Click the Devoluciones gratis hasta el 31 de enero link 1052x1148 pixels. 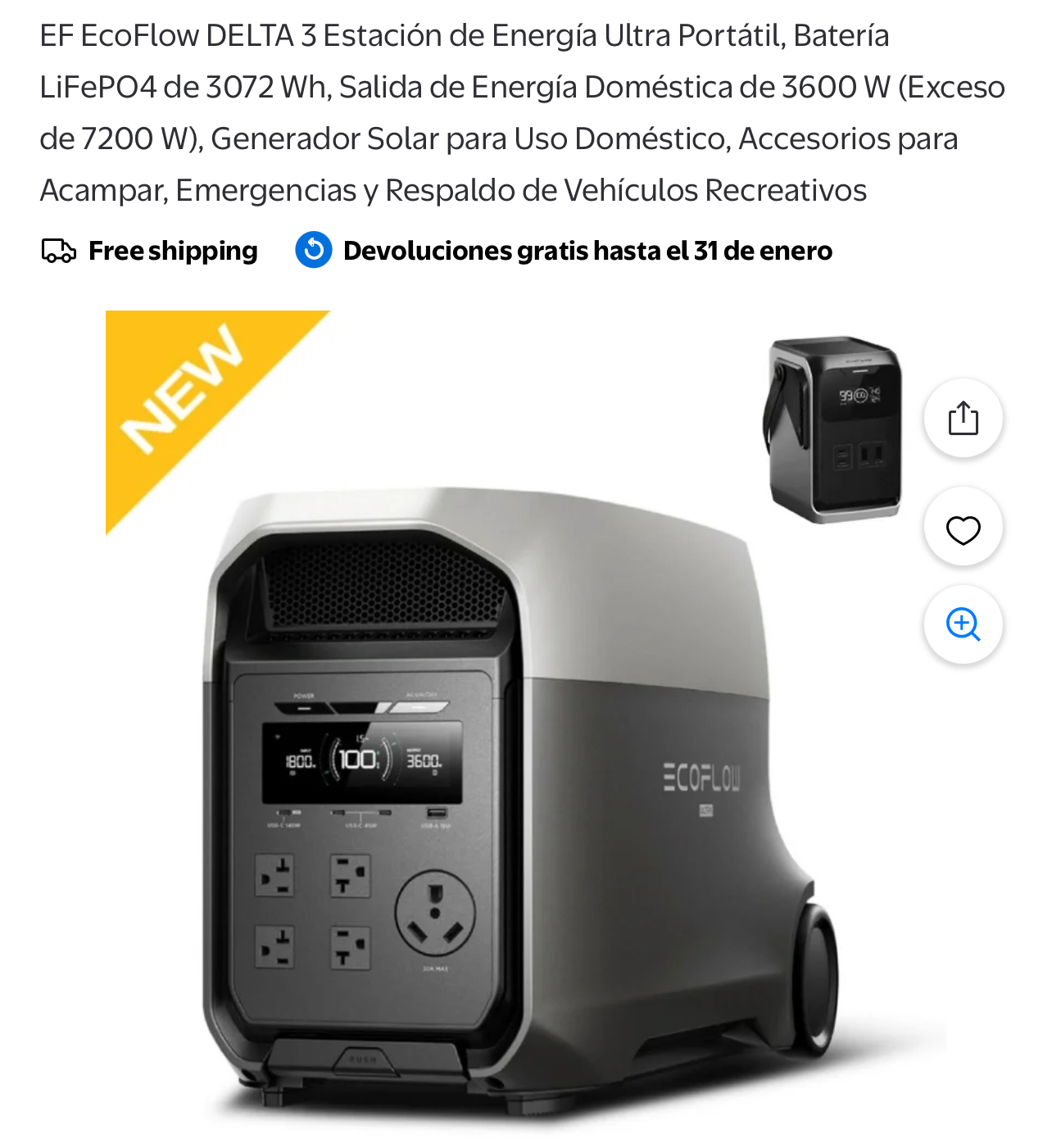pos(587,250)
